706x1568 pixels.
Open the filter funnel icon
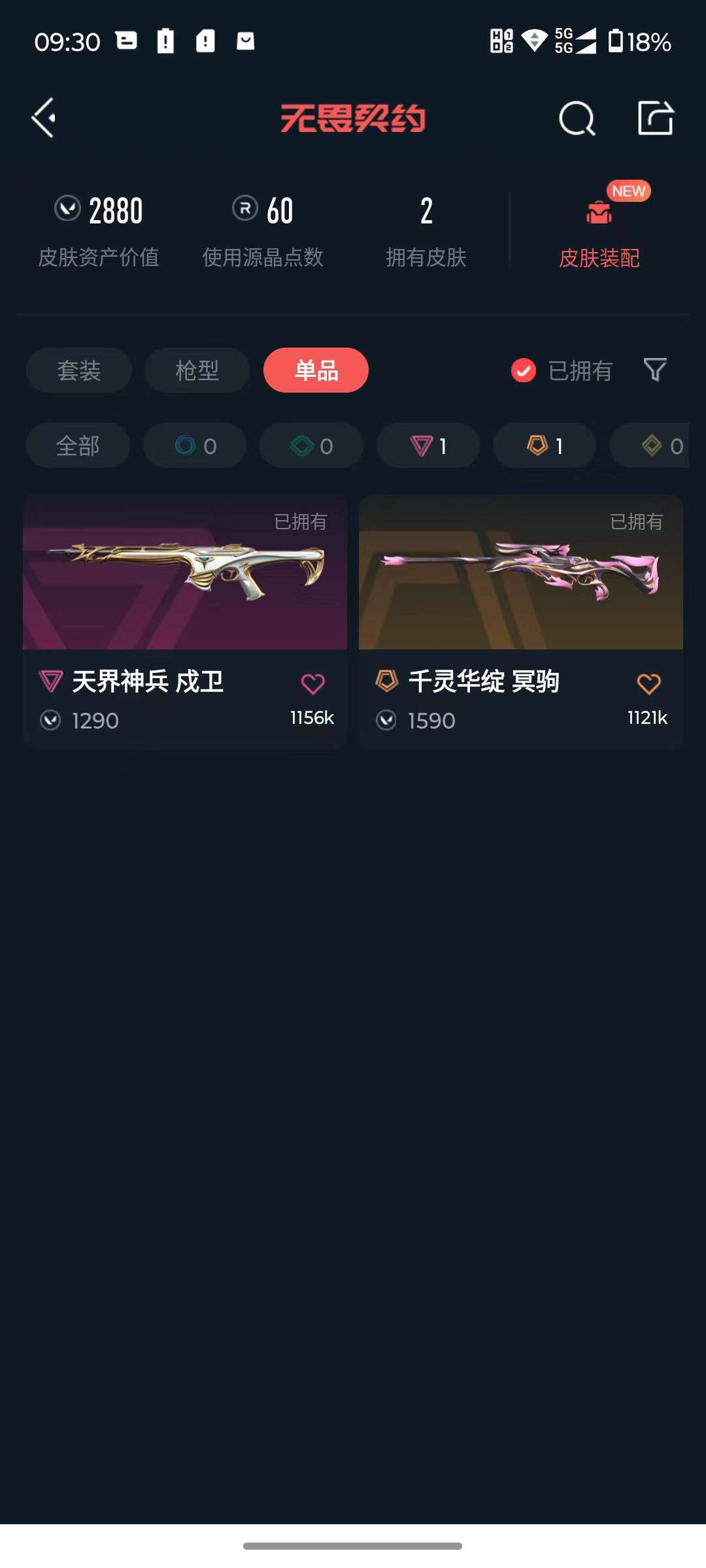(656, 370)
